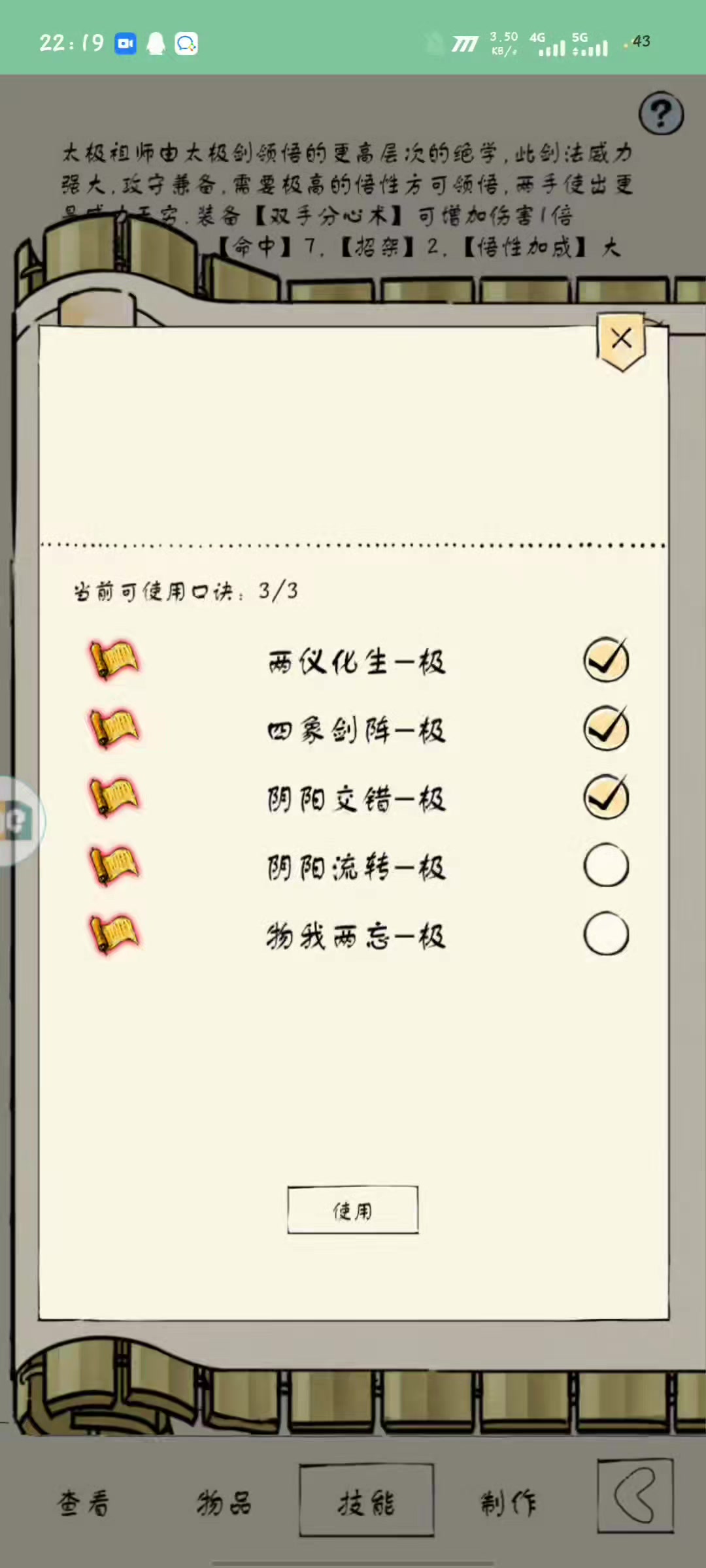Select the 阴阳流转一极 checkbox
This screenshot has height=1568, width=706.
click(606, 865)
